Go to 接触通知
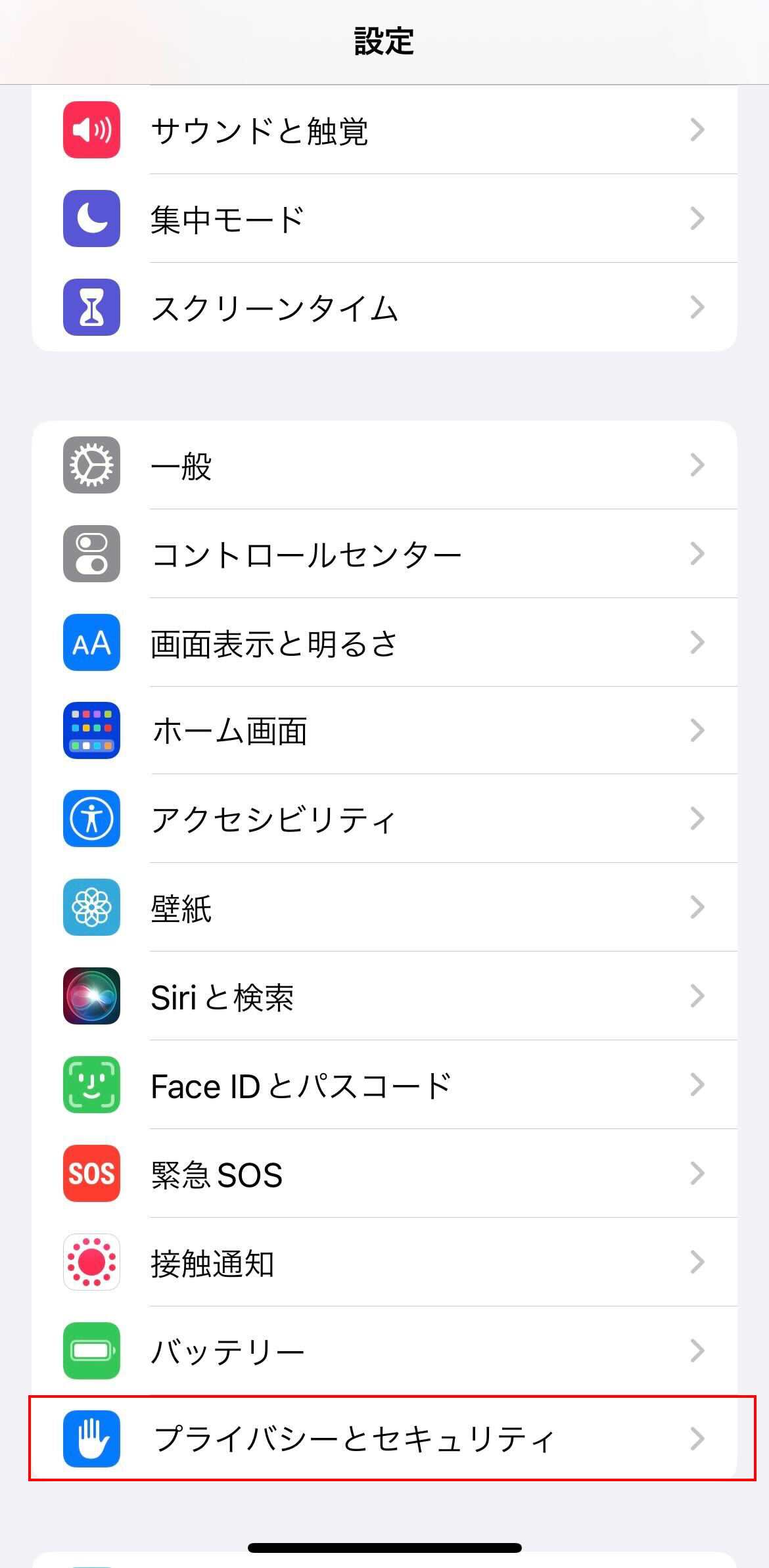 [384, 1262]
